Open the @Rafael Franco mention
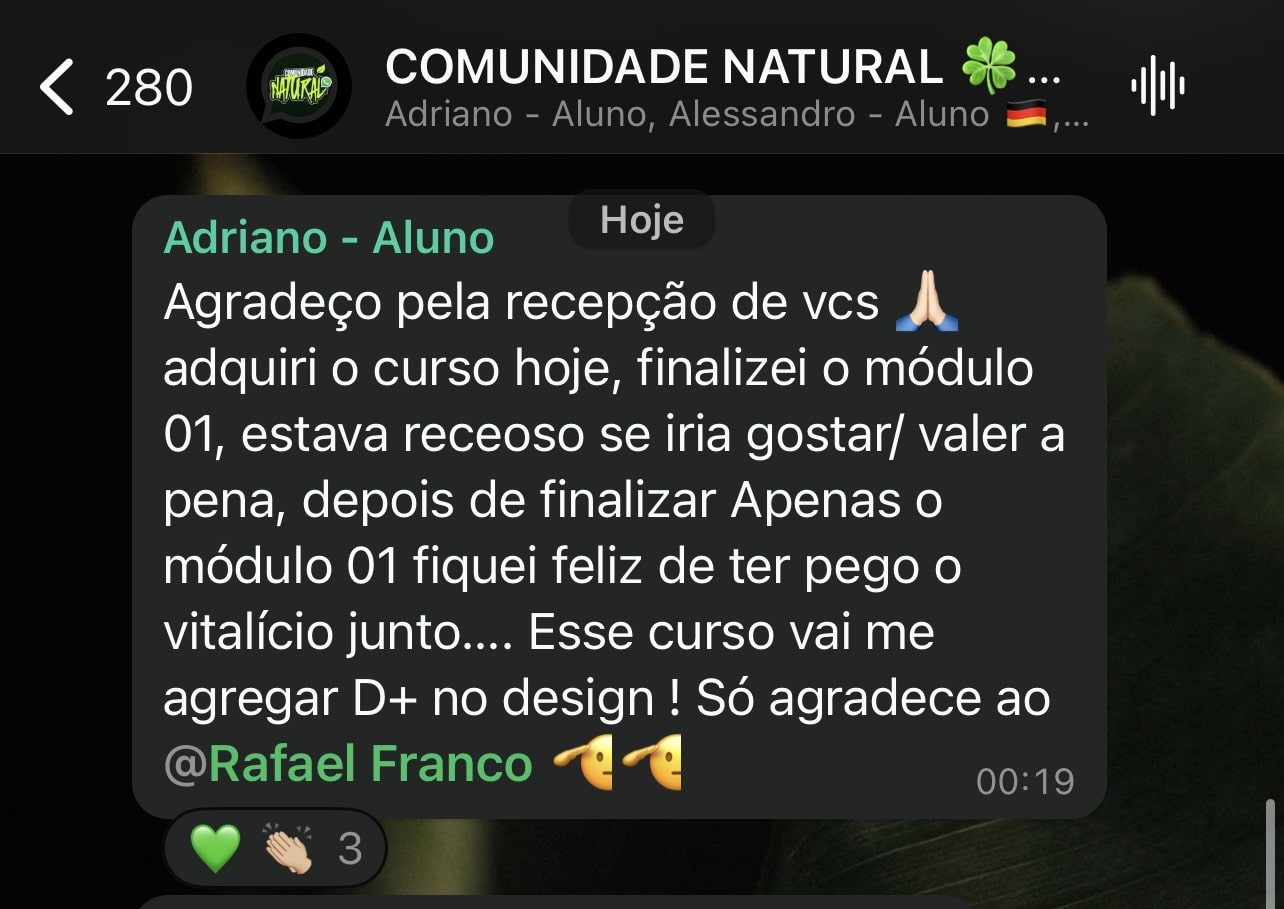 pos(348,764)
